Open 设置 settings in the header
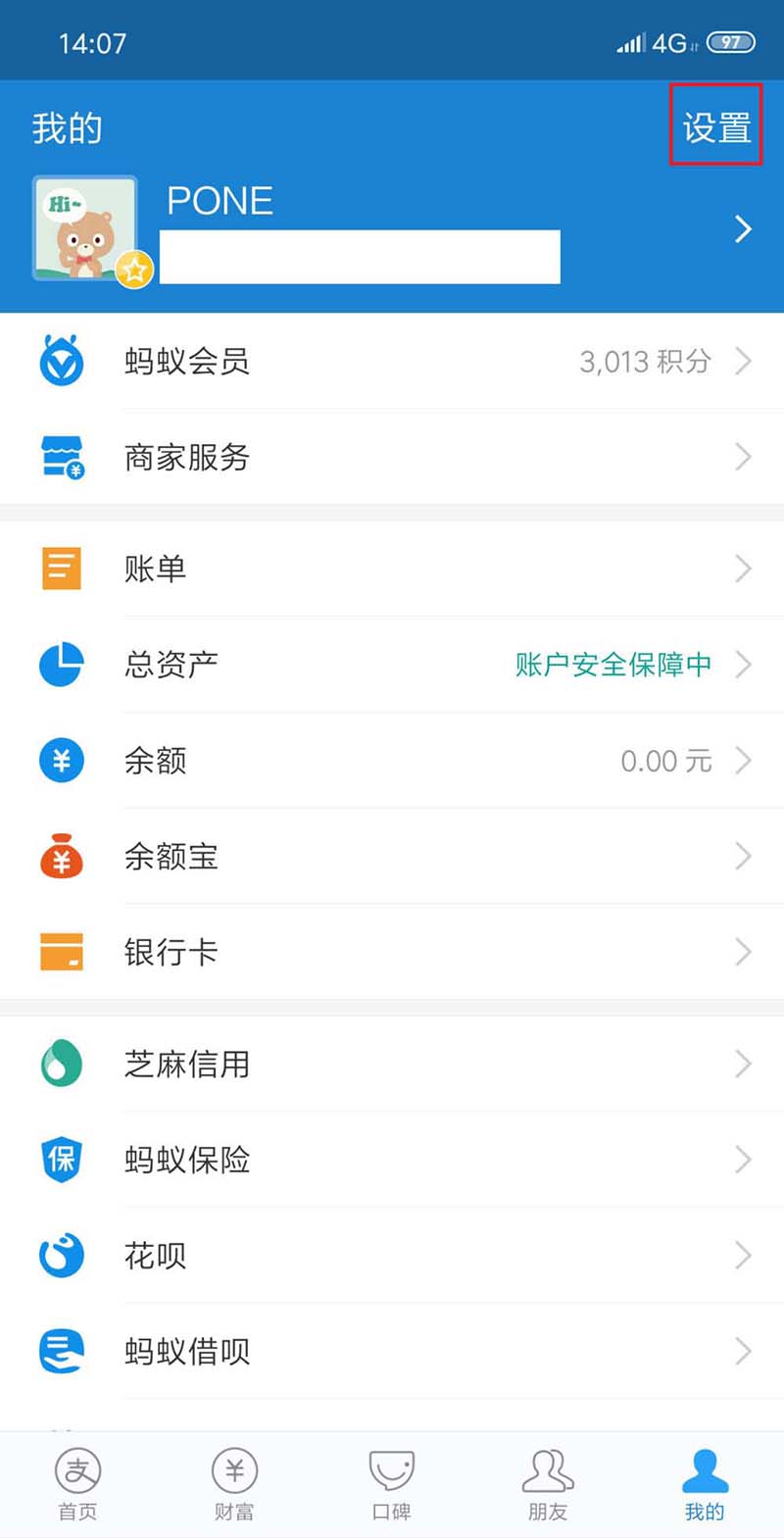Image resolution: width=784 pixels, height=1538 pixels. coord(716,127)
